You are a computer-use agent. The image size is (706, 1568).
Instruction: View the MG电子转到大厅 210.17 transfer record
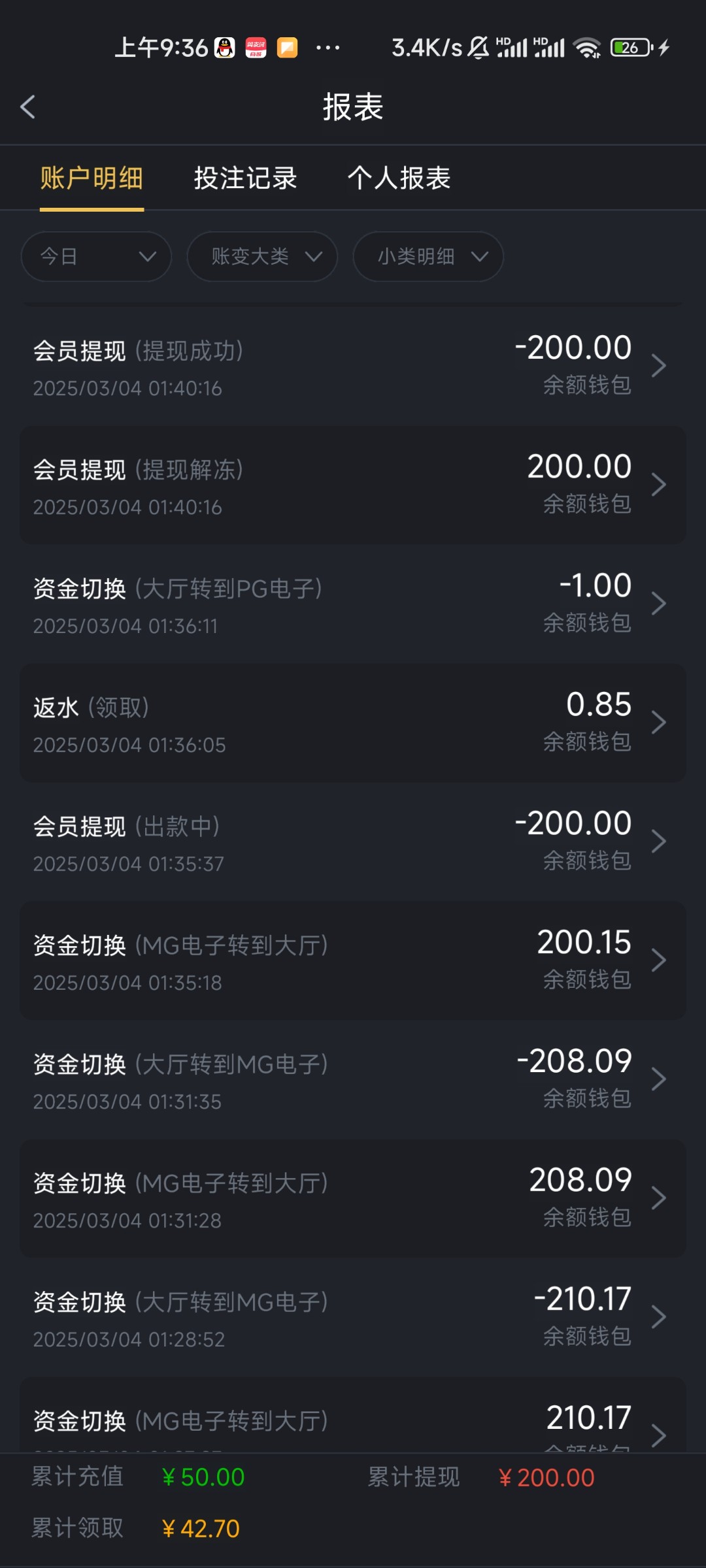[353, 1415]
